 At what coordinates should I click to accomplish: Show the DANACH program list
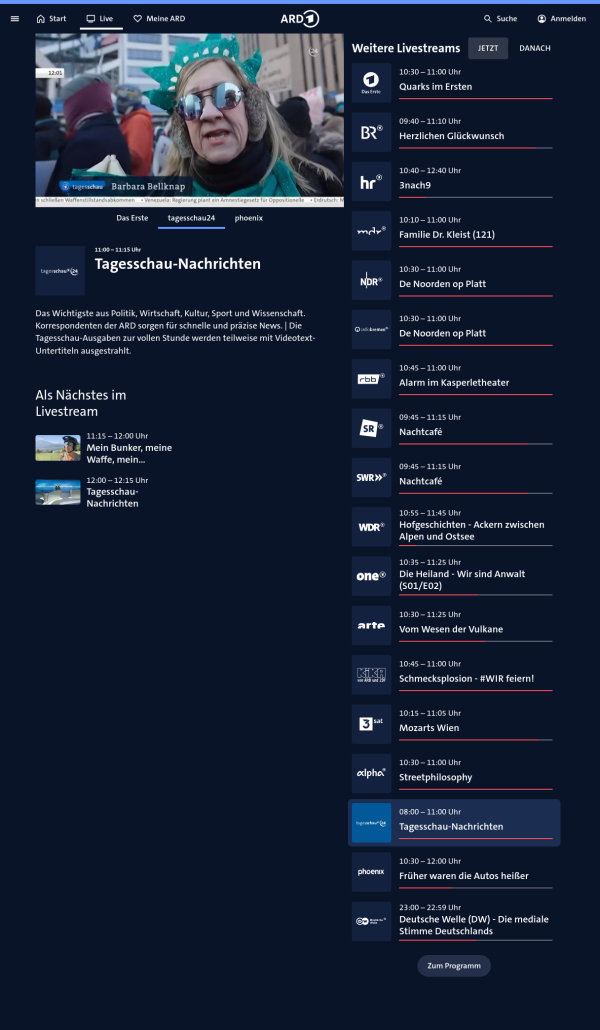coord(534,48)
